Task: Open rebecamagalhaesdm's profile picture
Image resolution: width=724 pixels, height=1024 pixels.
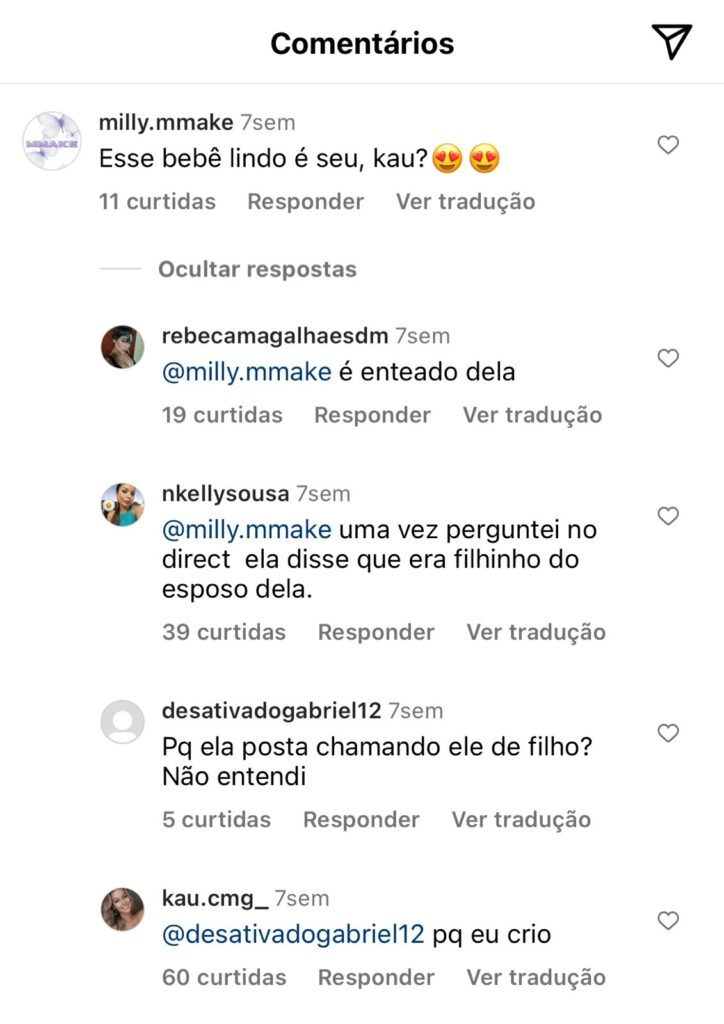Action: 123,347
